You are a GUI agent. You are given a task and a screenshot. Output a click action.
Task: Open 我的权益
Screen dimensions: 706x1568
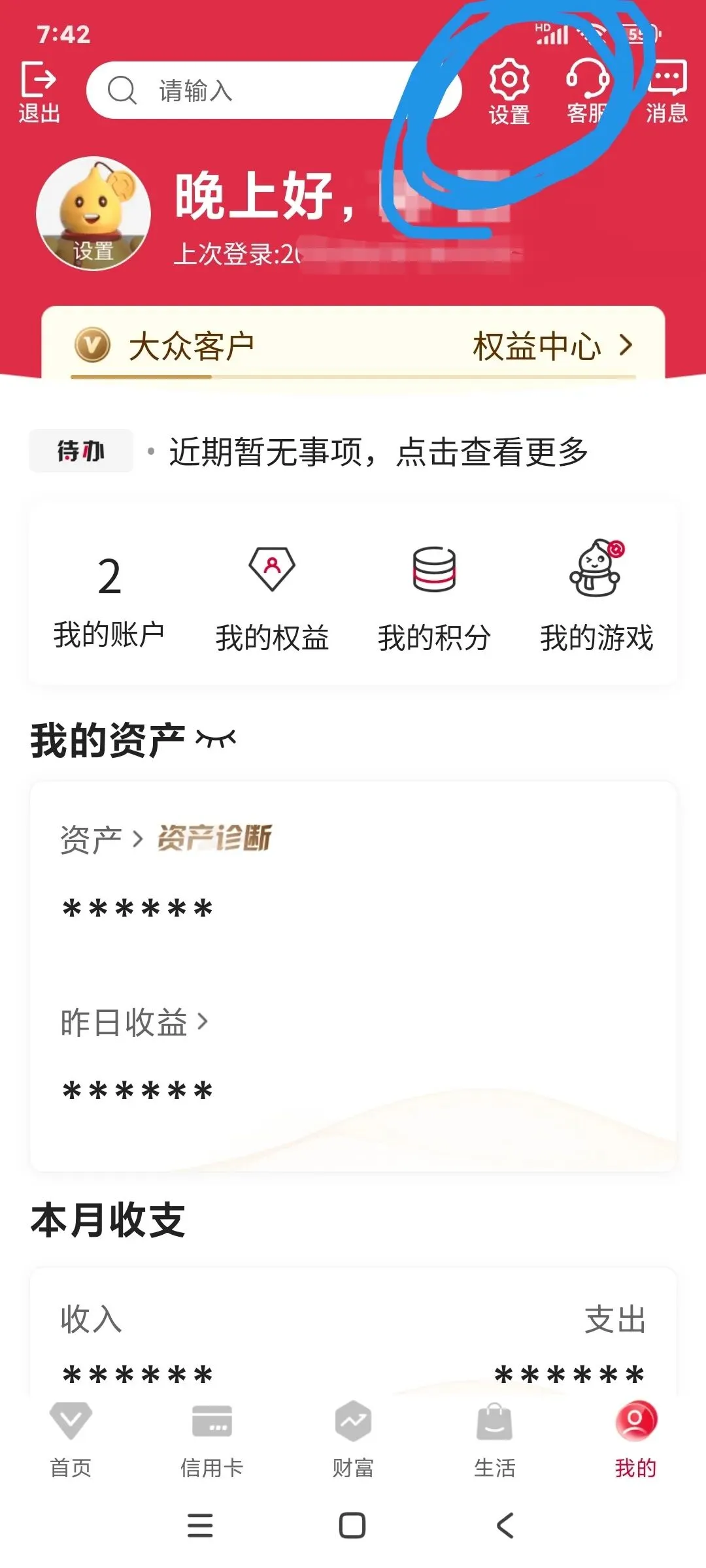pyautogui.click(x=272, y=598)
